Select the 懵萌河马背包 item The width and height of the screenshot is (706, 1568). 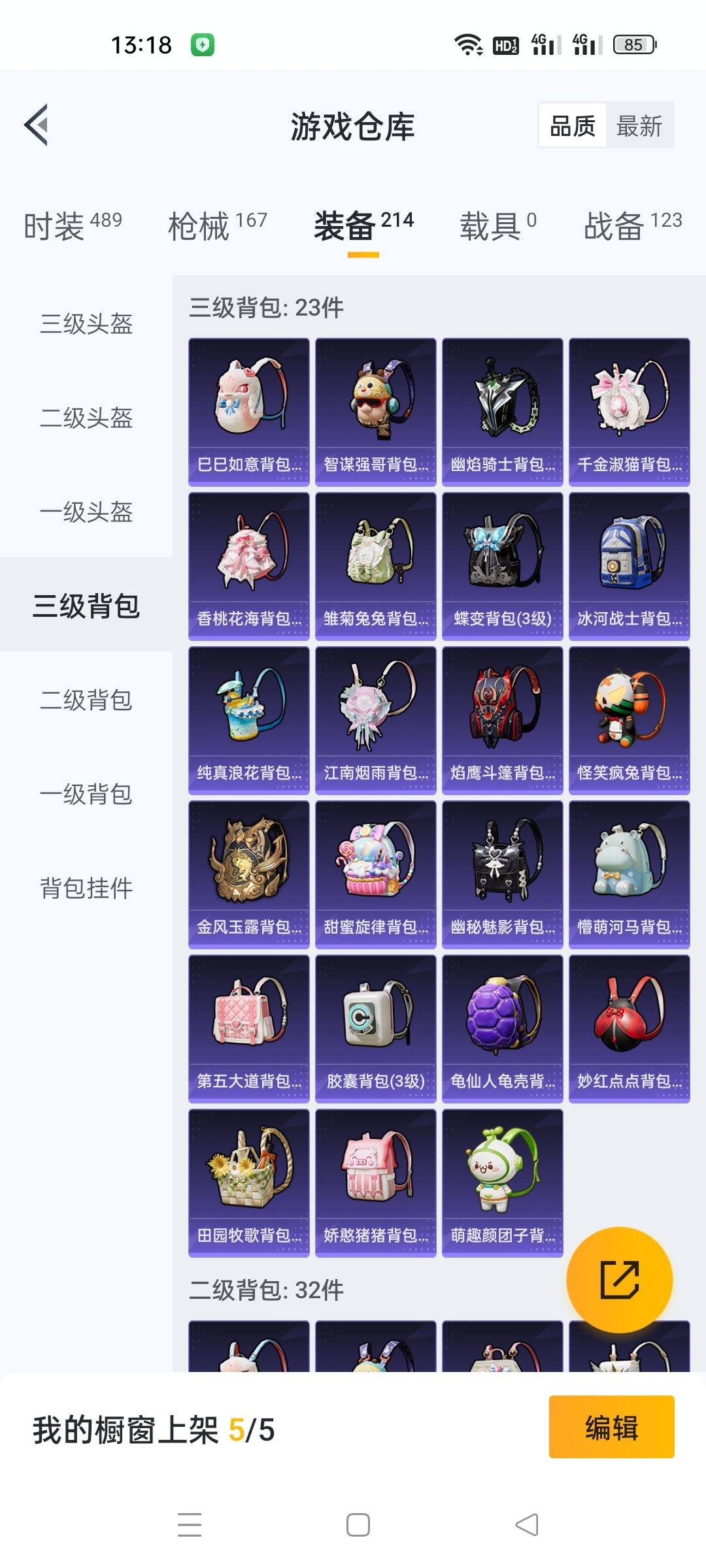point(629,874)
